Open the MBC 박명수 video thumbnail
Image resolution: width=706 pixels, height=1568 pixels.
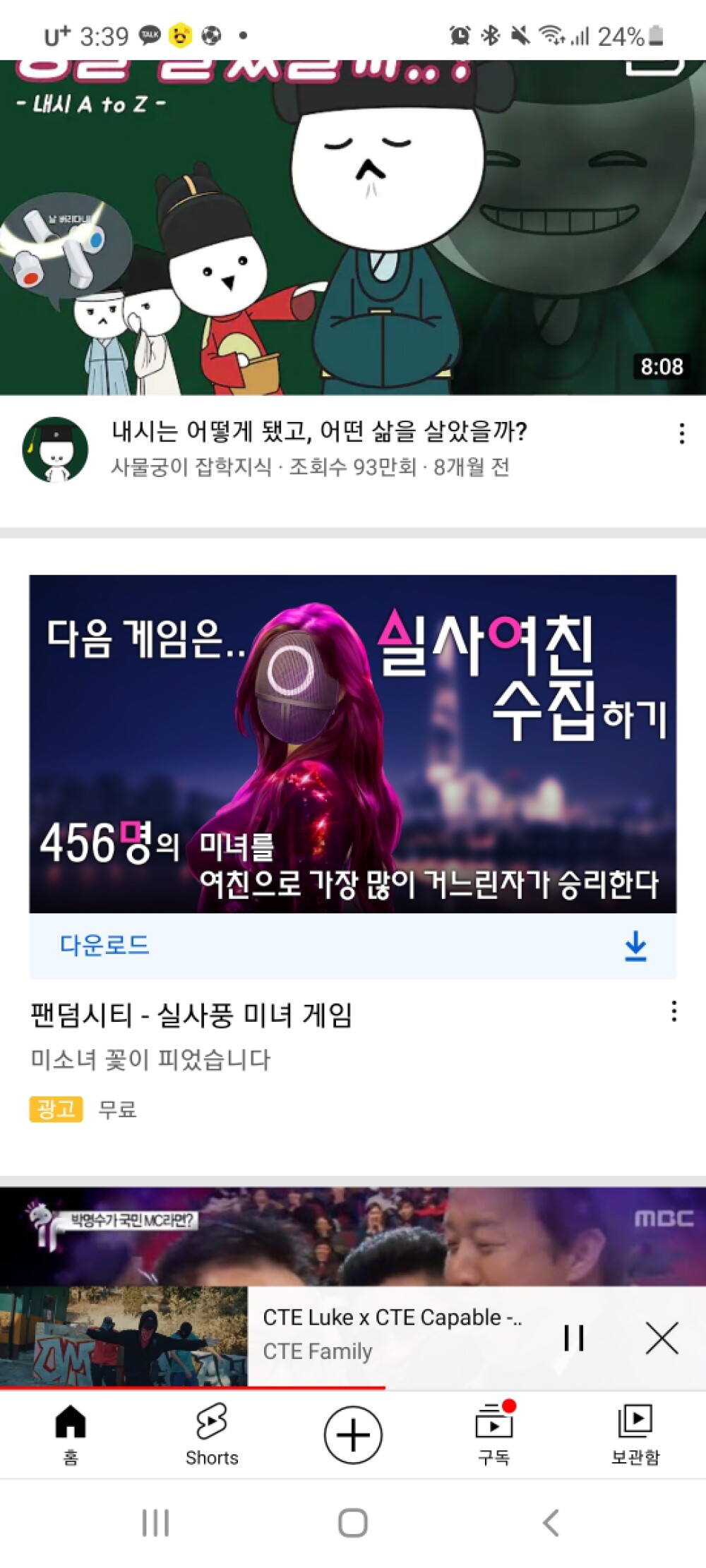353,1235
